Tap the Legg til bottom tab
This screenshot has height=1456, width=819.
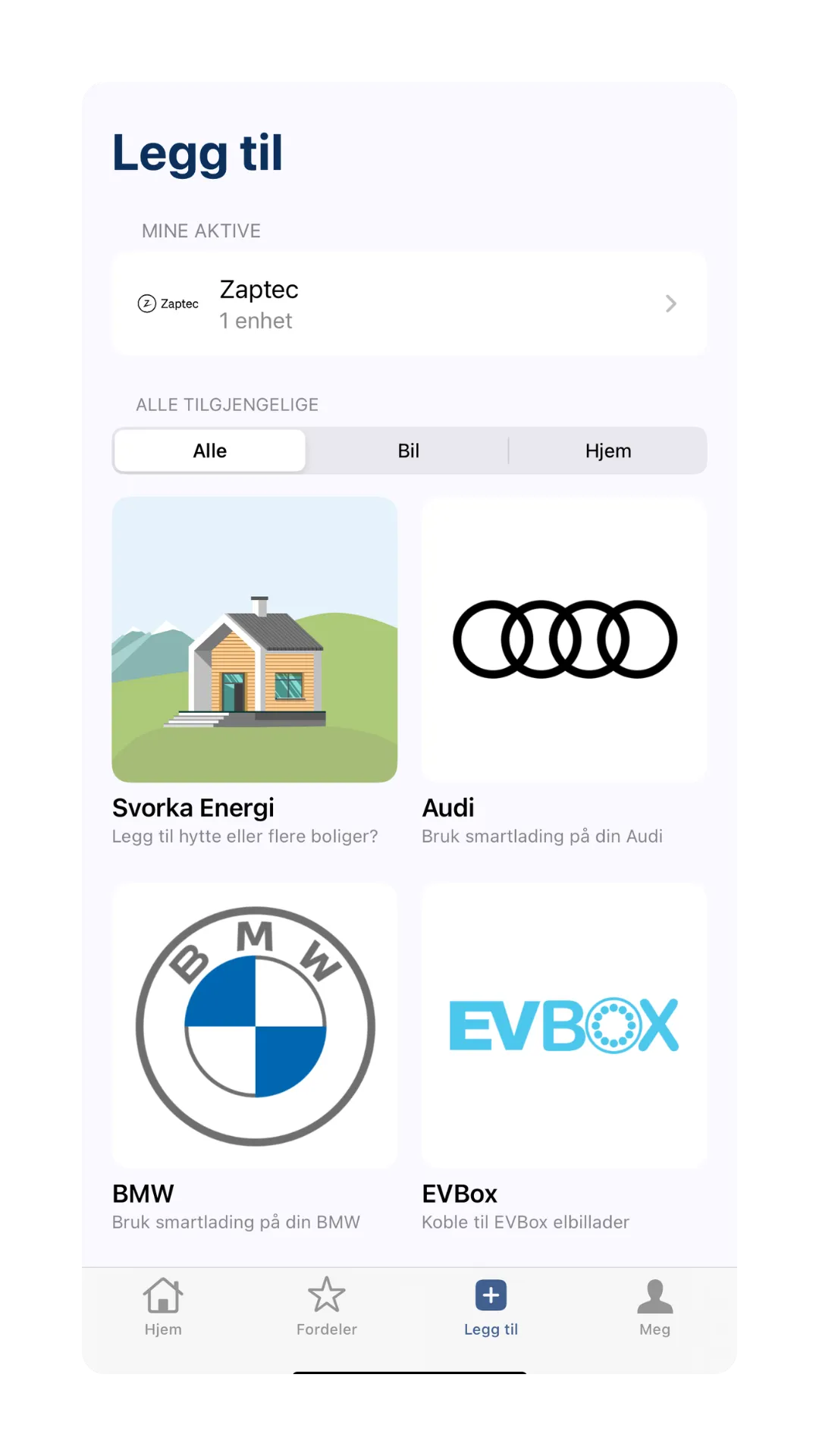pyautogui.click(x=491, y=1307)
